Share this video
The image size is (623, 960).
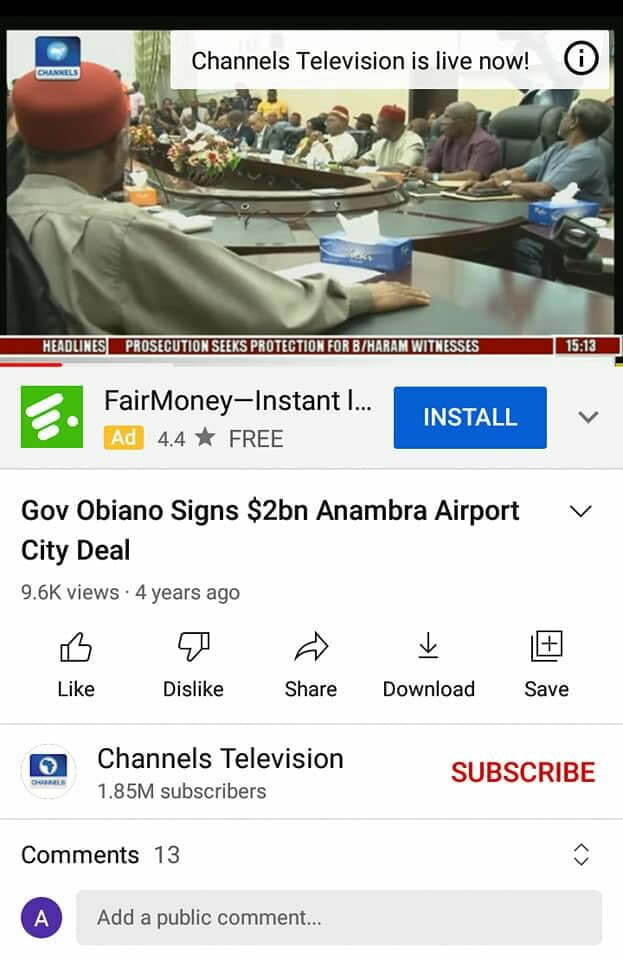(310, 665)
